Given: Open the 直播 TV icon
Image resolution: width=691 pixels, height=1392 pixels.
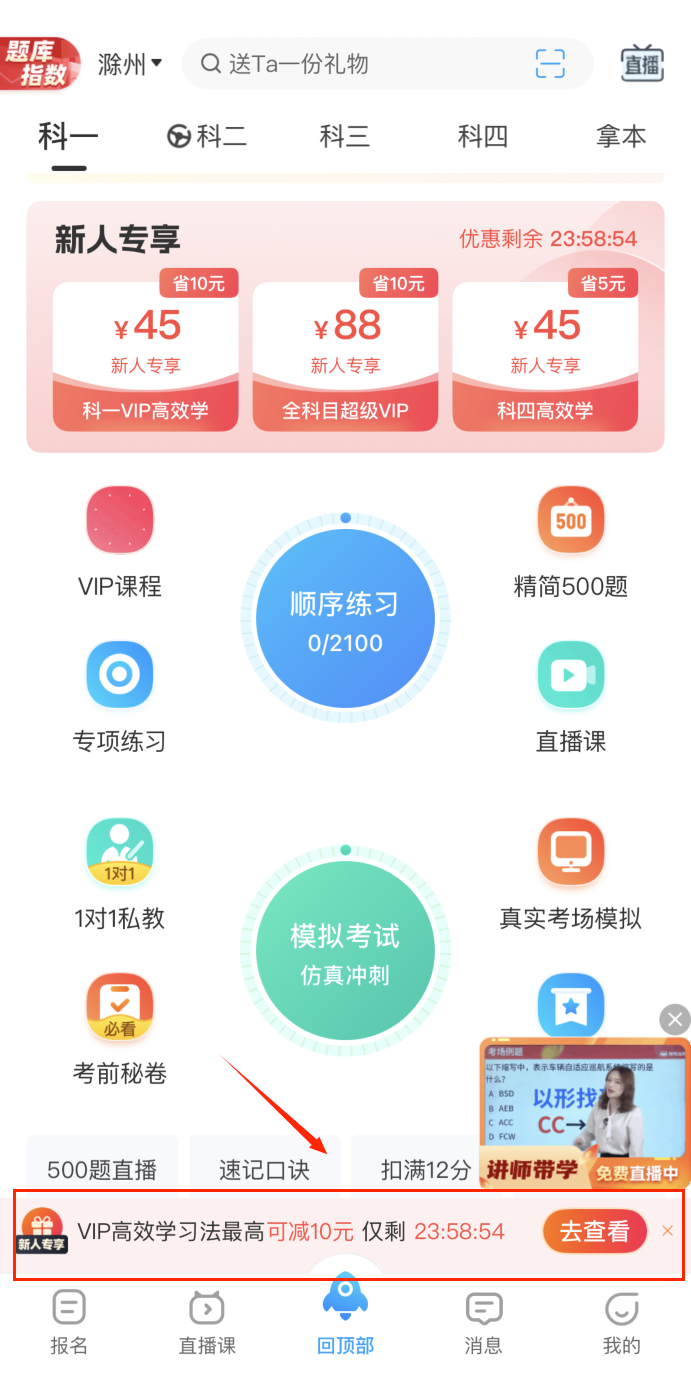Looking at the screenshot, I should 642,65.
